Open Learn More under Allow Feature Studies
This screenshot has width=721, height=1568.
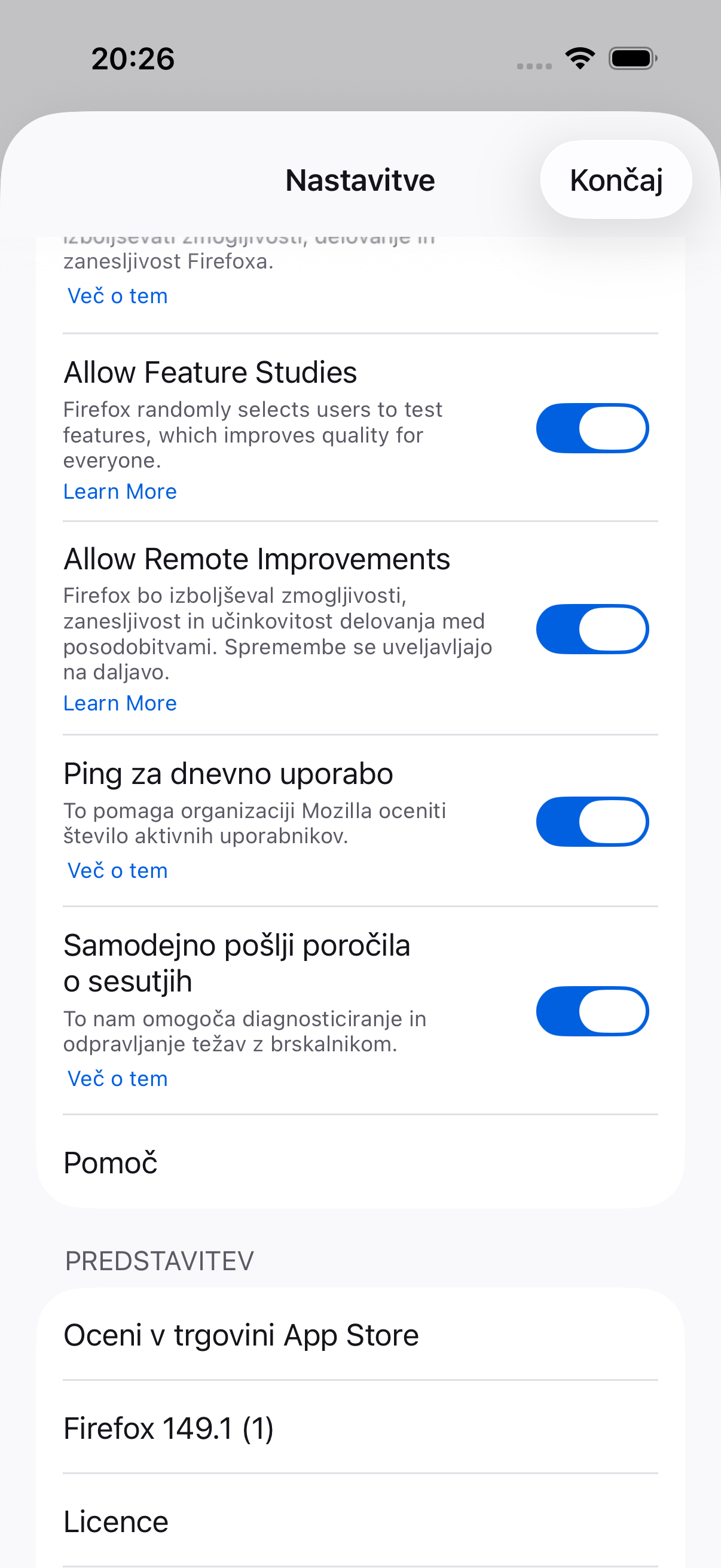click(120, 491)
